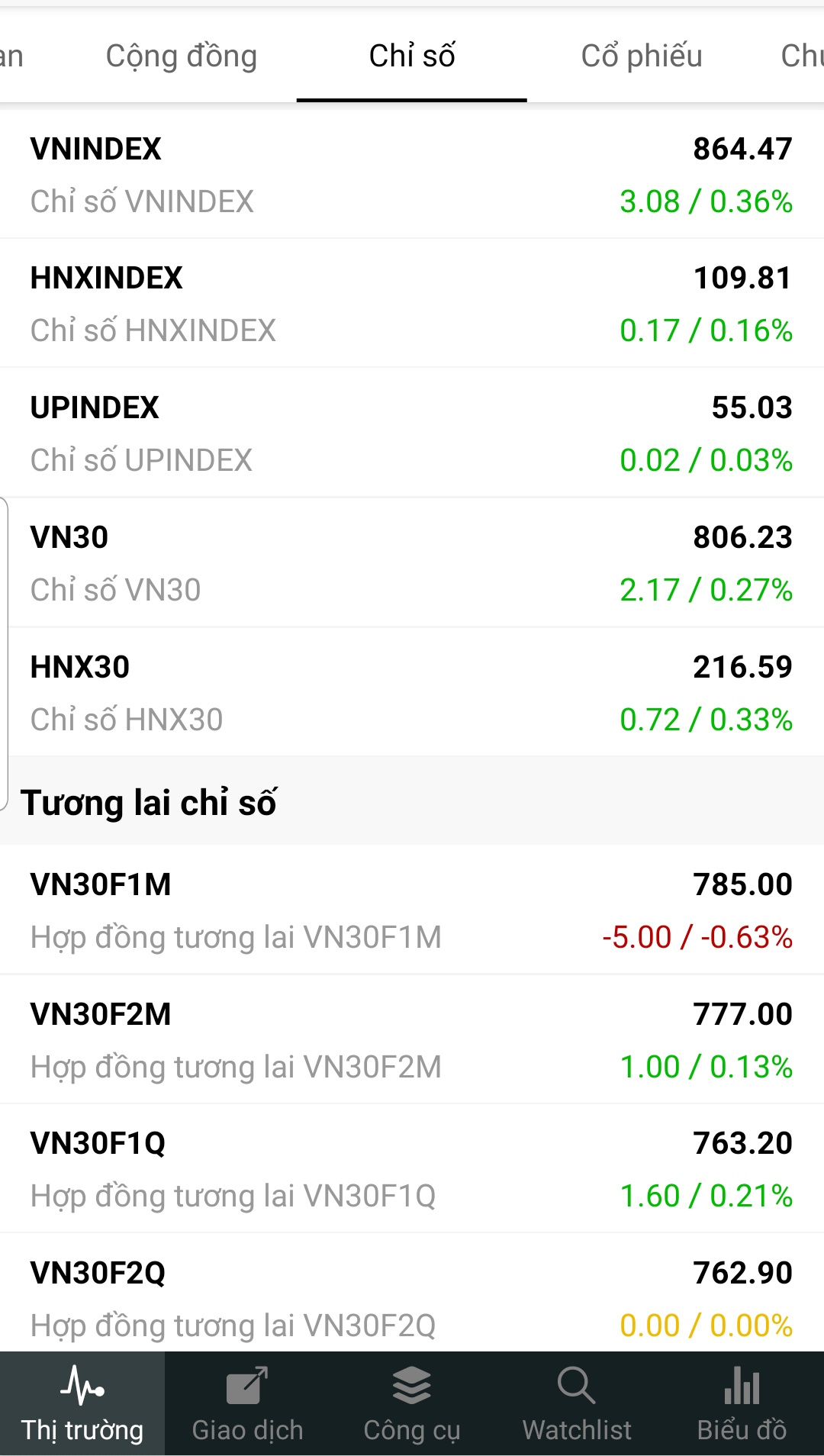Image resolution: width=824 pixels, height=1456 pixels.
Task: Switch to the Watchlist section
Action: click(577, 1404)
